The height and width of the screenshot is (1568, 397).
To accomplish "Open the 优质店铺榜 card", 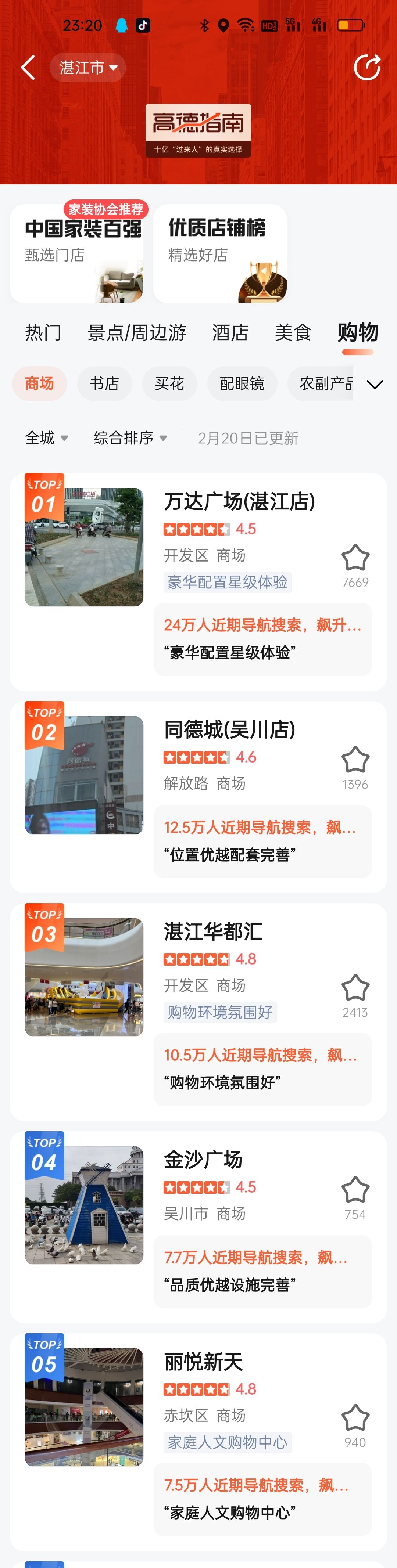I will tap(219, 253).
